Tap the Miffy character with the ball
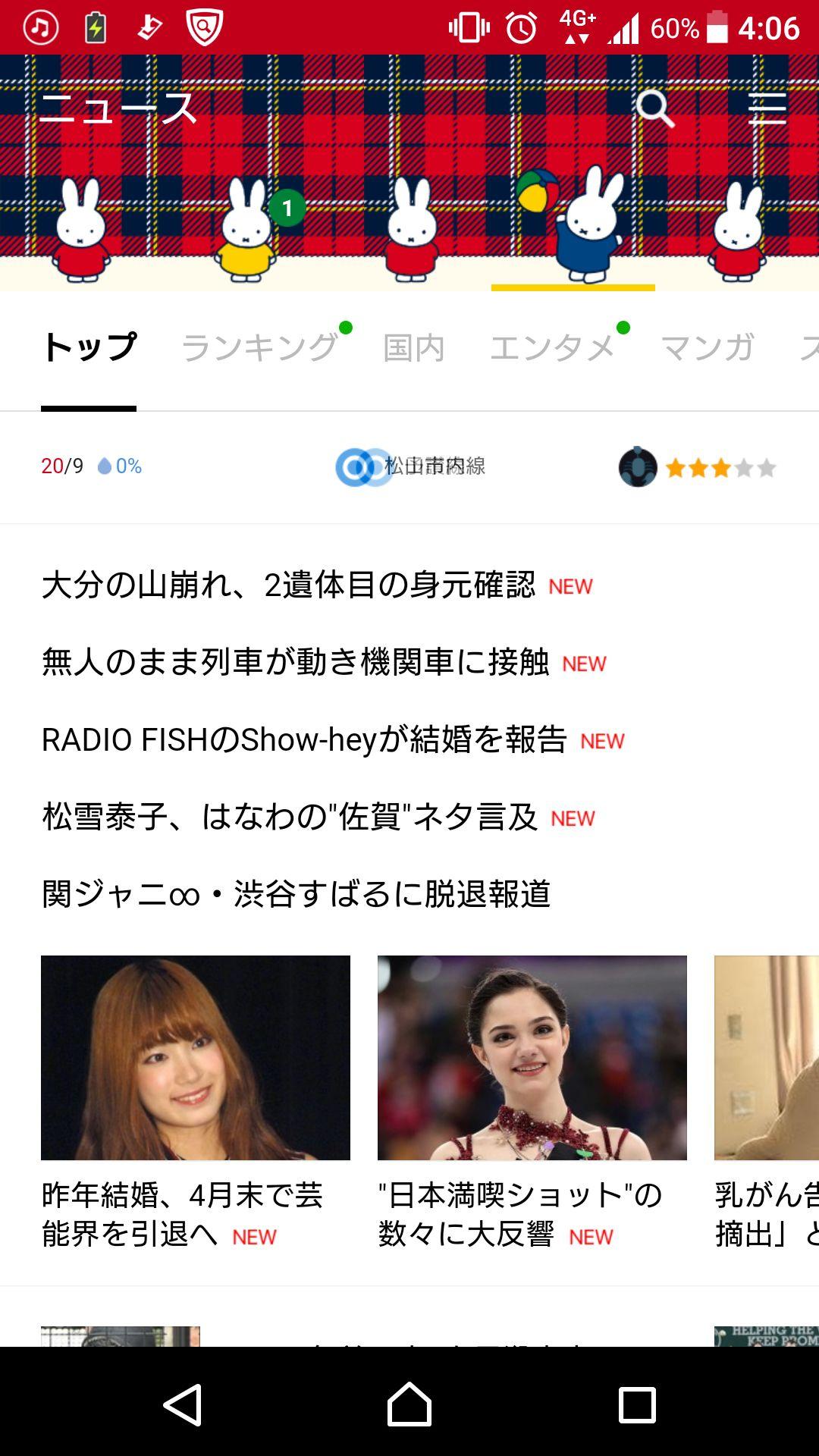 [x=588, y=227]
